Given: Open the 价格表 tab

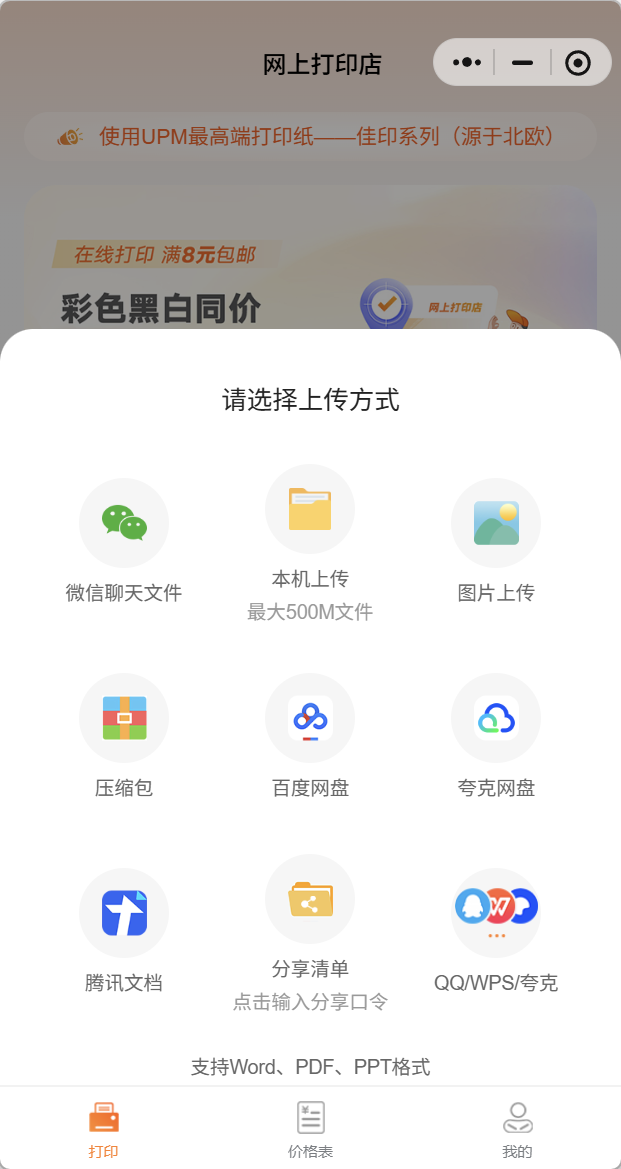Looking at the screenshot, I should tap(310, 1130).
